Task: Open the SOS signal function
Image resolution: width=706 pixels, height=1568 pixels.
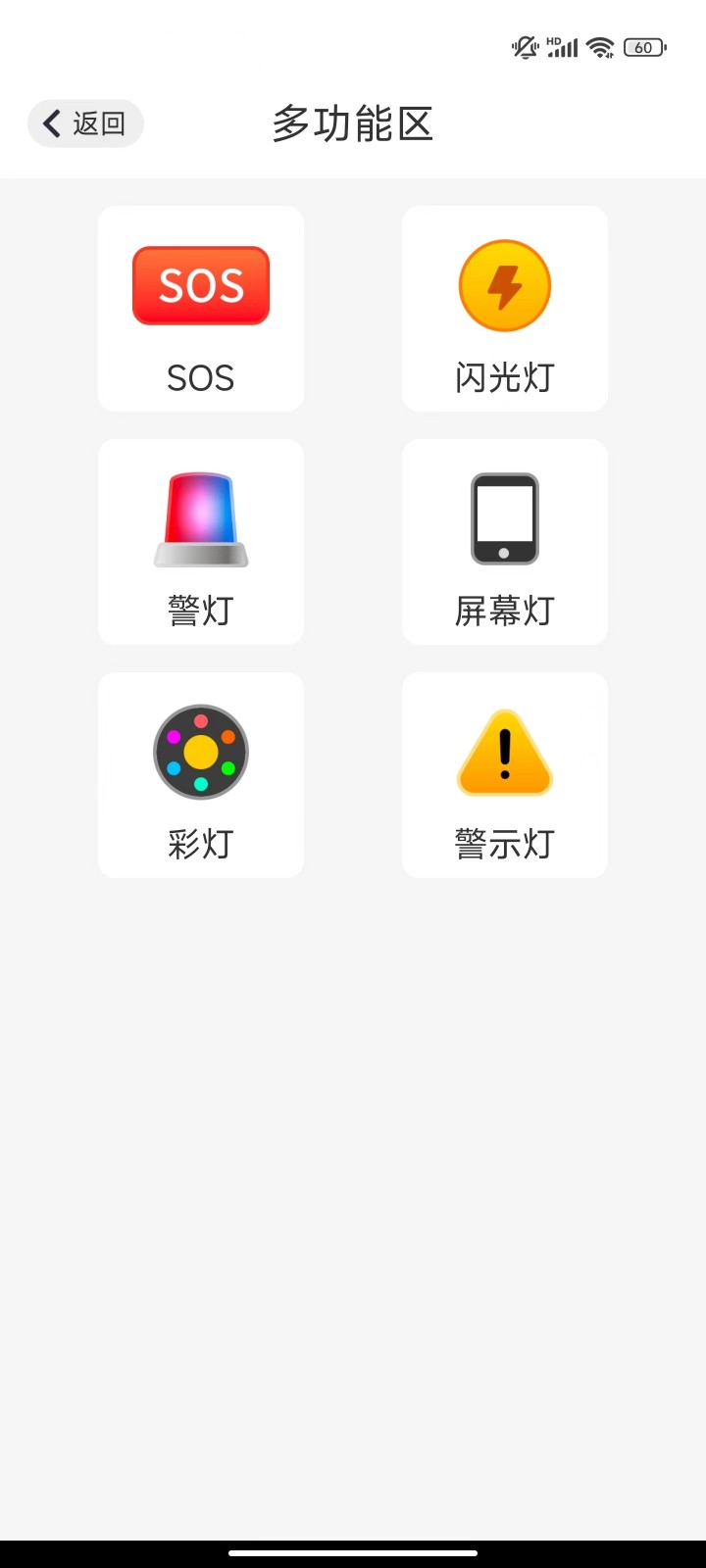Action: click(200, 309)
